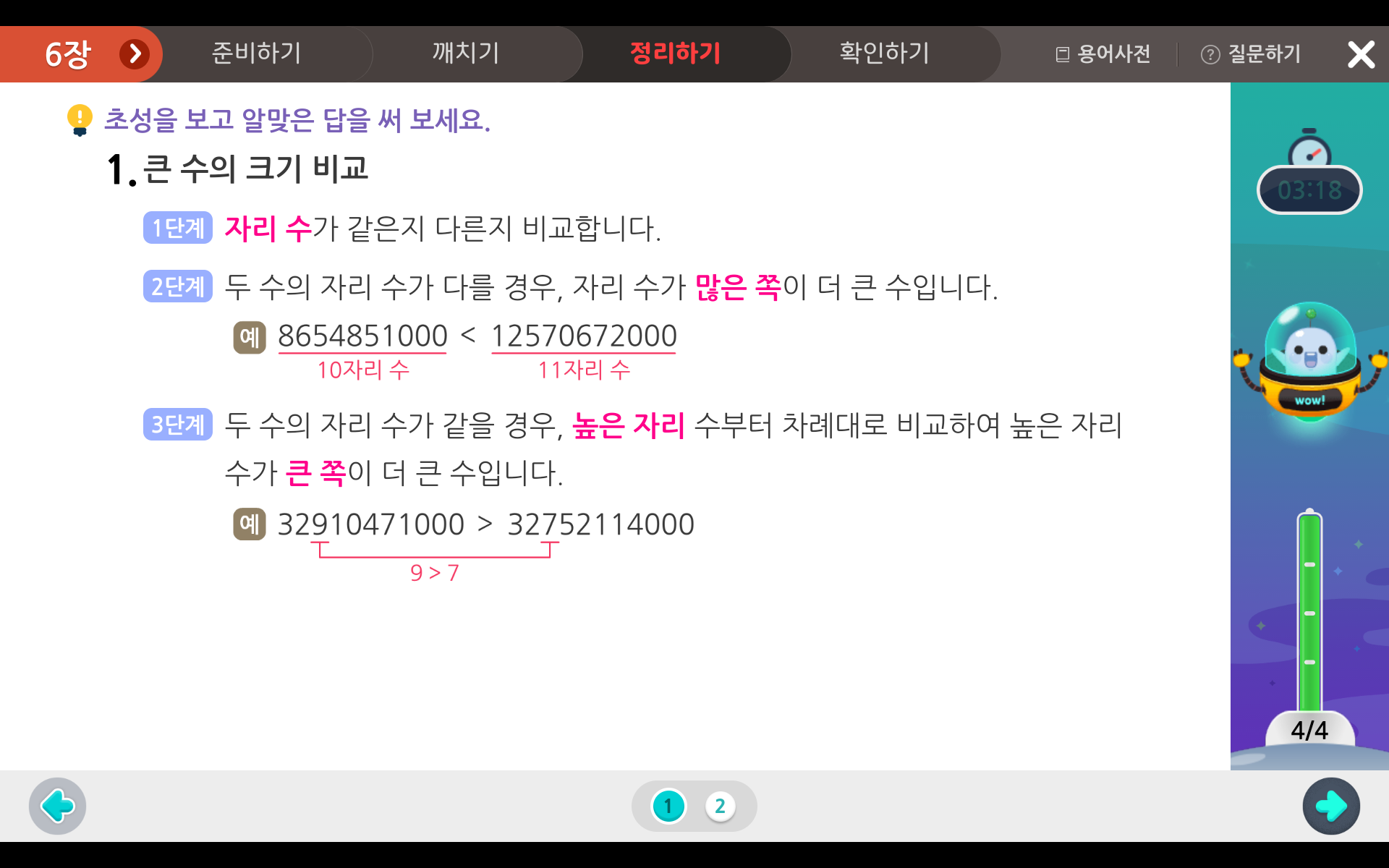Advance with the right arrow button
Image resolution: width=1389 pixels, height=868 pixels.
click(x=1331, y=806)
